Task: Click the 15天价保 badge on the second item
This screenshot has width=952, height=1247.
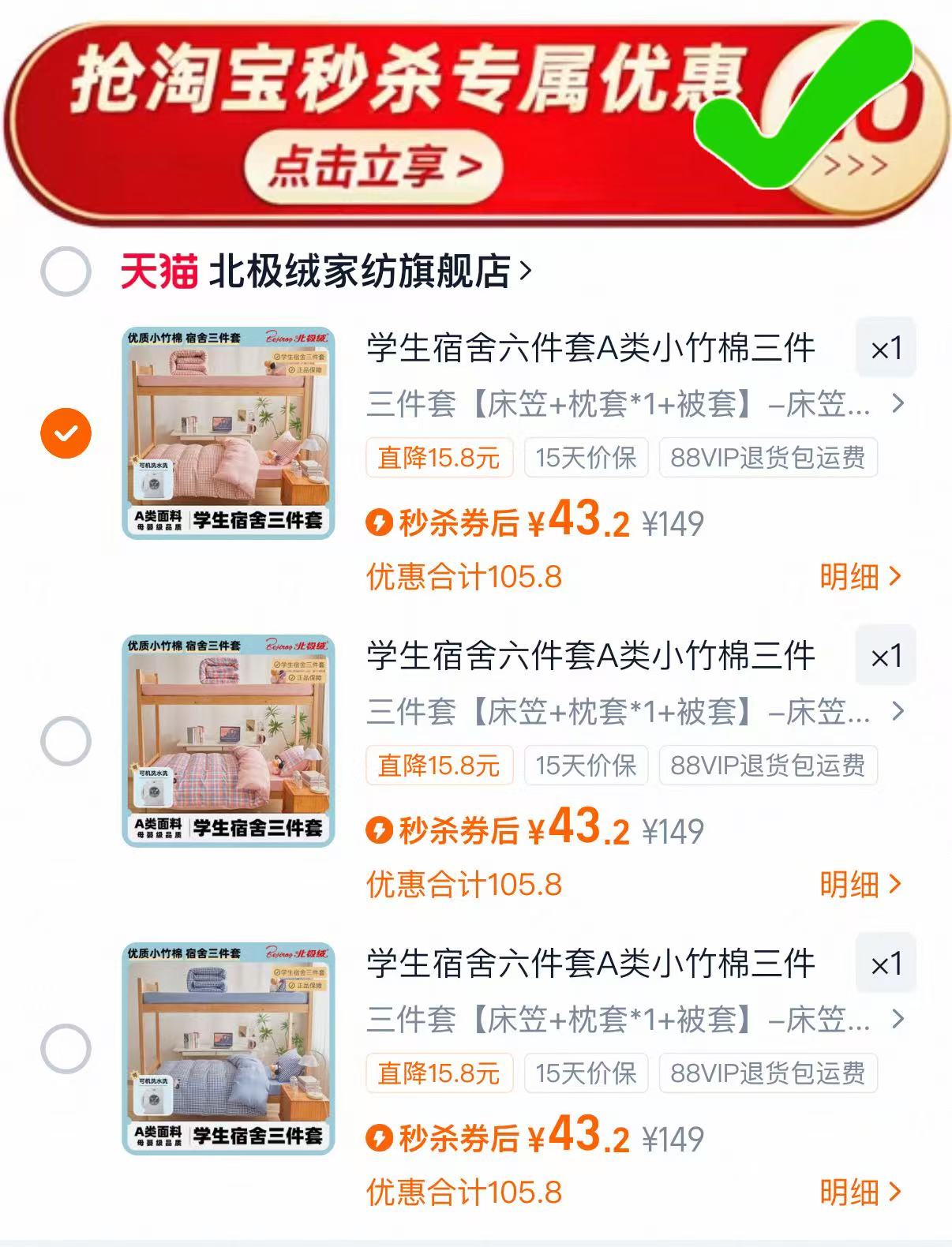Action: [587, 765]
